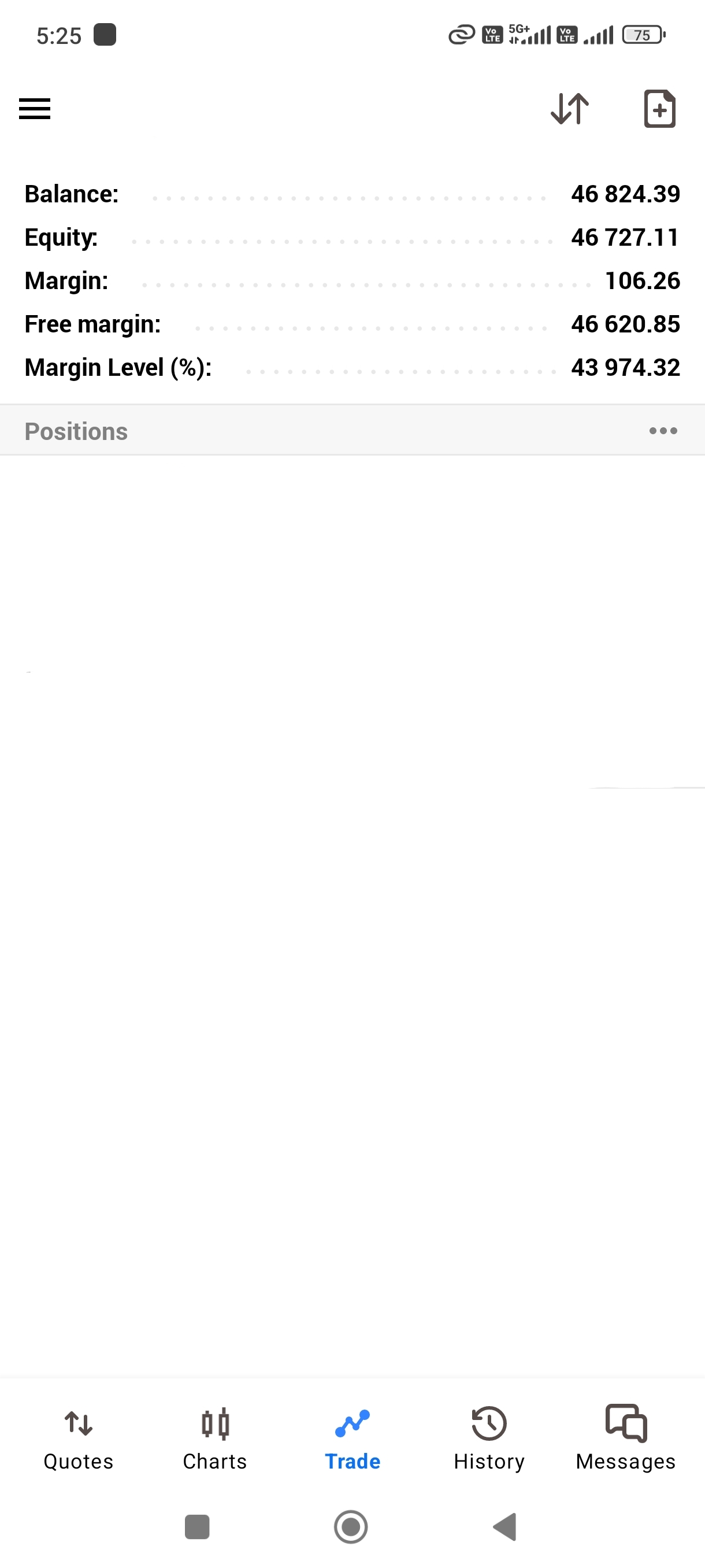
Task: Switch to the Quotes tab
Action: click(x=79, y=1439)
